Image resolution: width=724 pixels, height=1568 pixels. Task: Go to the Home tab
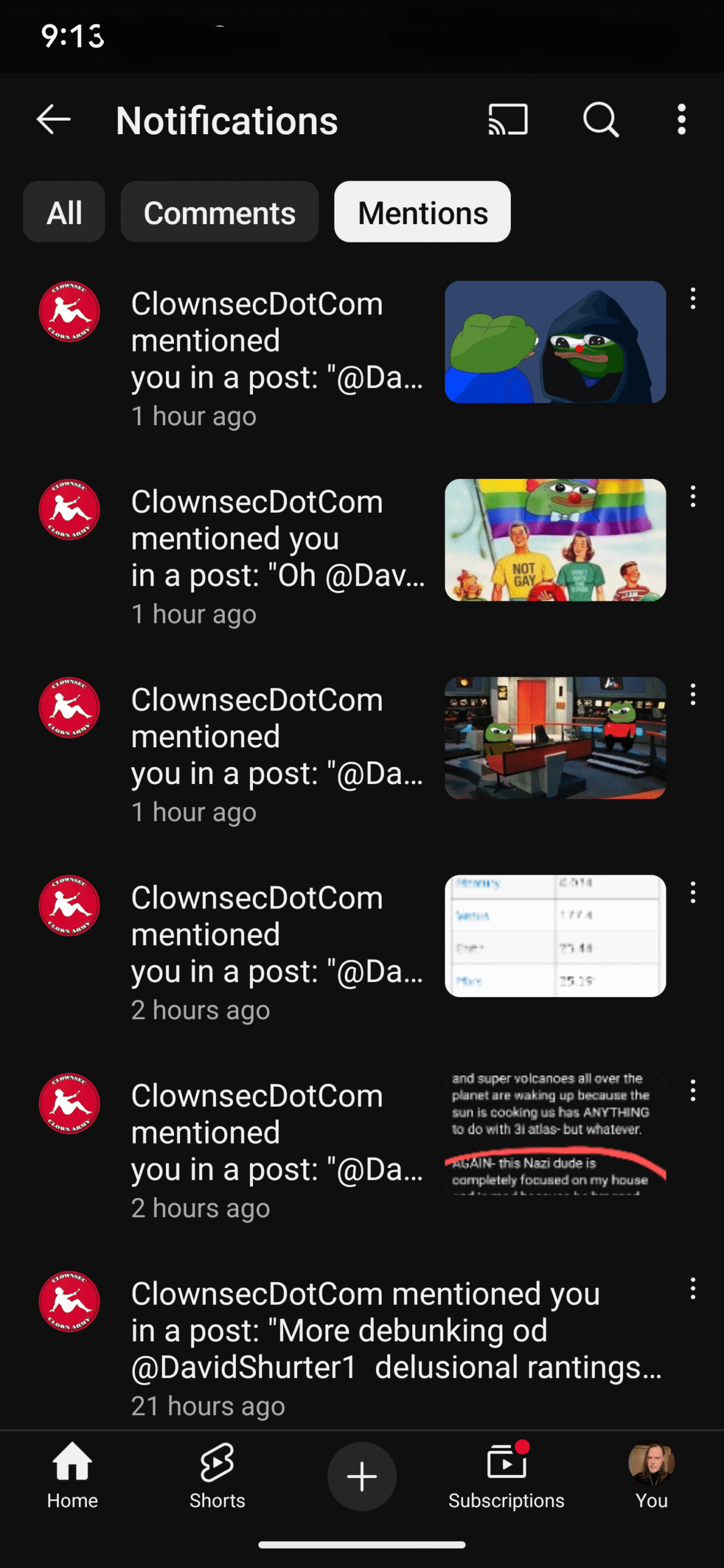pyautogui.click(x=72, y=1476)
